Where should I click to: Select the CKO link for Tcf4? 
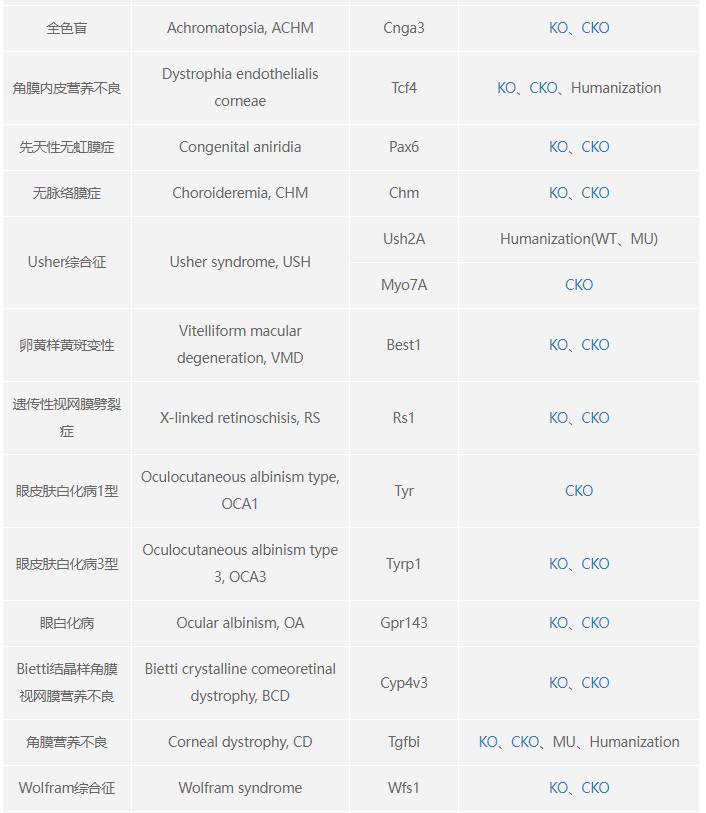543,88
